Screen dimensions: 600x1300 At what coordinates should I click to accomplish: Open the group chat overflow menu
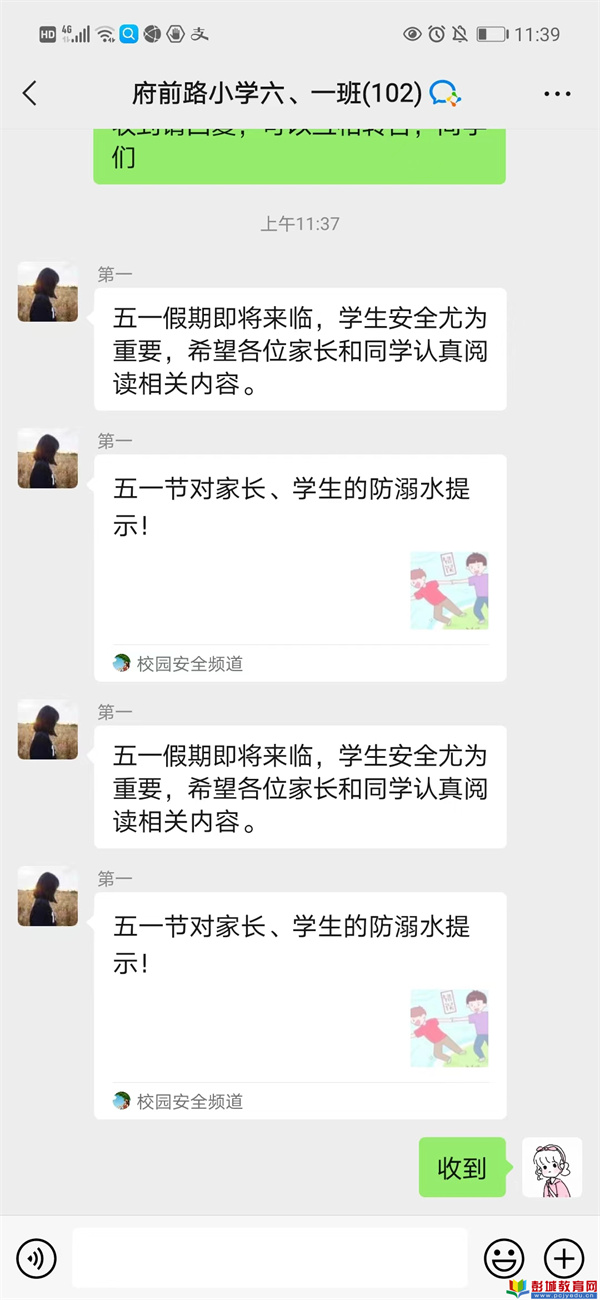point(557,94)
